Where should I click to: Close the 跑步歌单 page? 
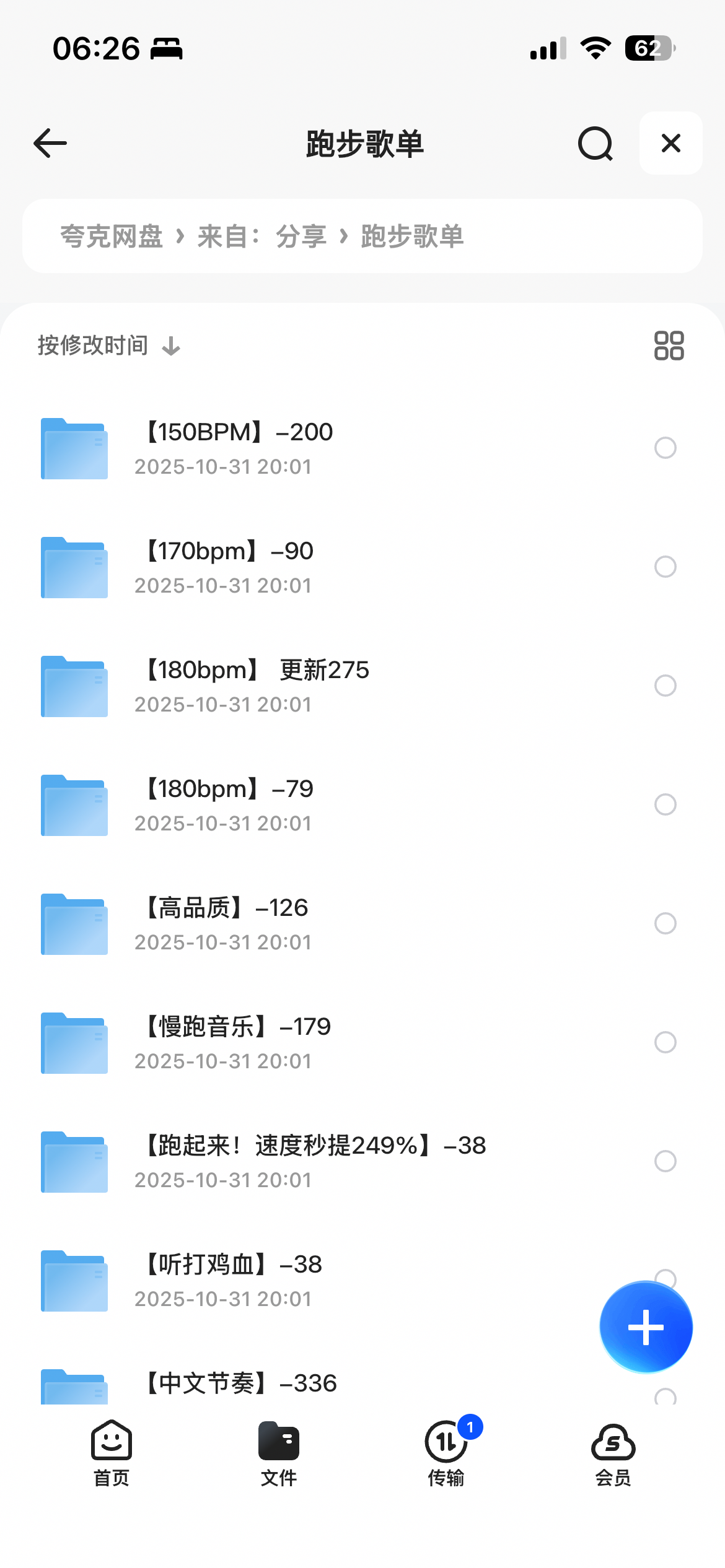tap(670, 144)
